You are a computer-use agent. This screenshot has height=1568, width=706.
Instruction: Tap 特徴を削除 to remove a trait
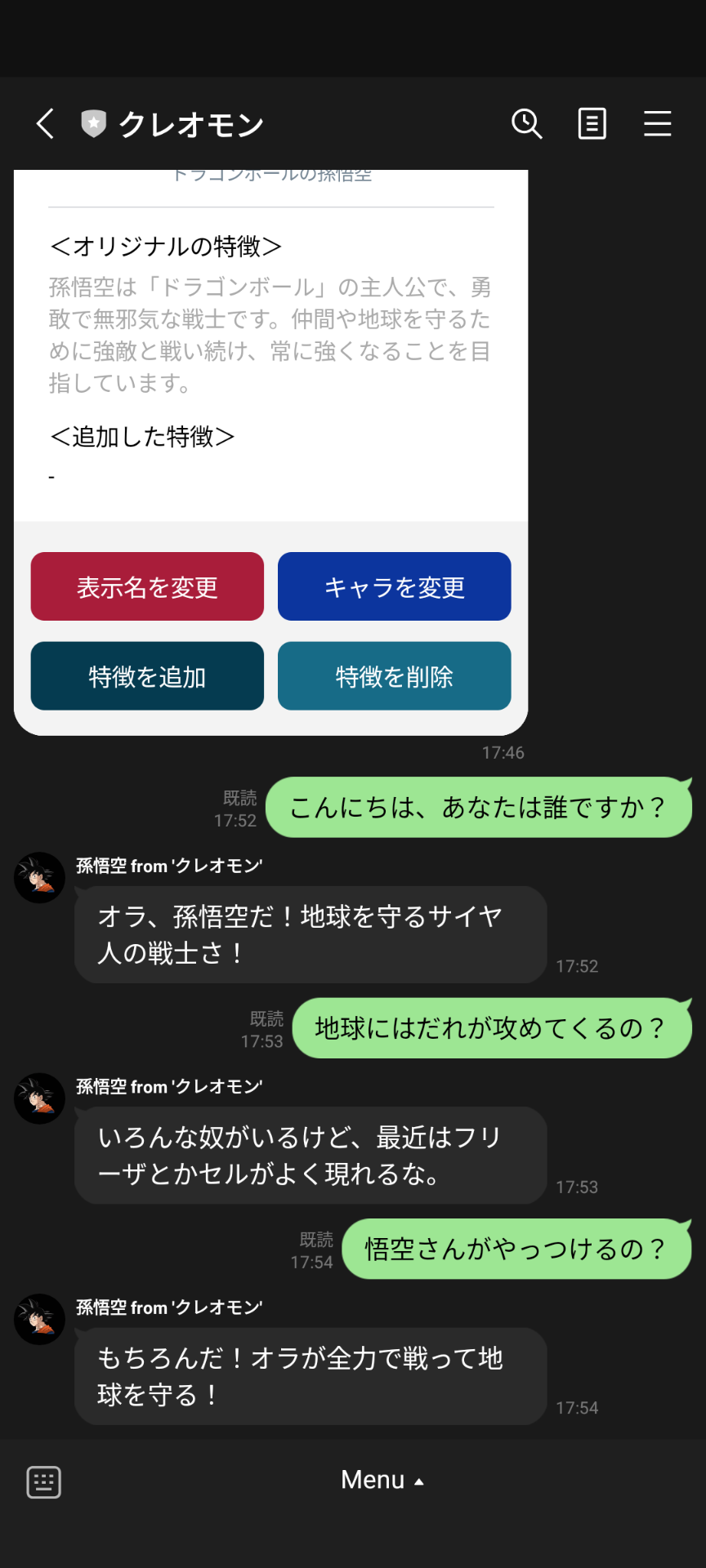click(x=394, y=676)
